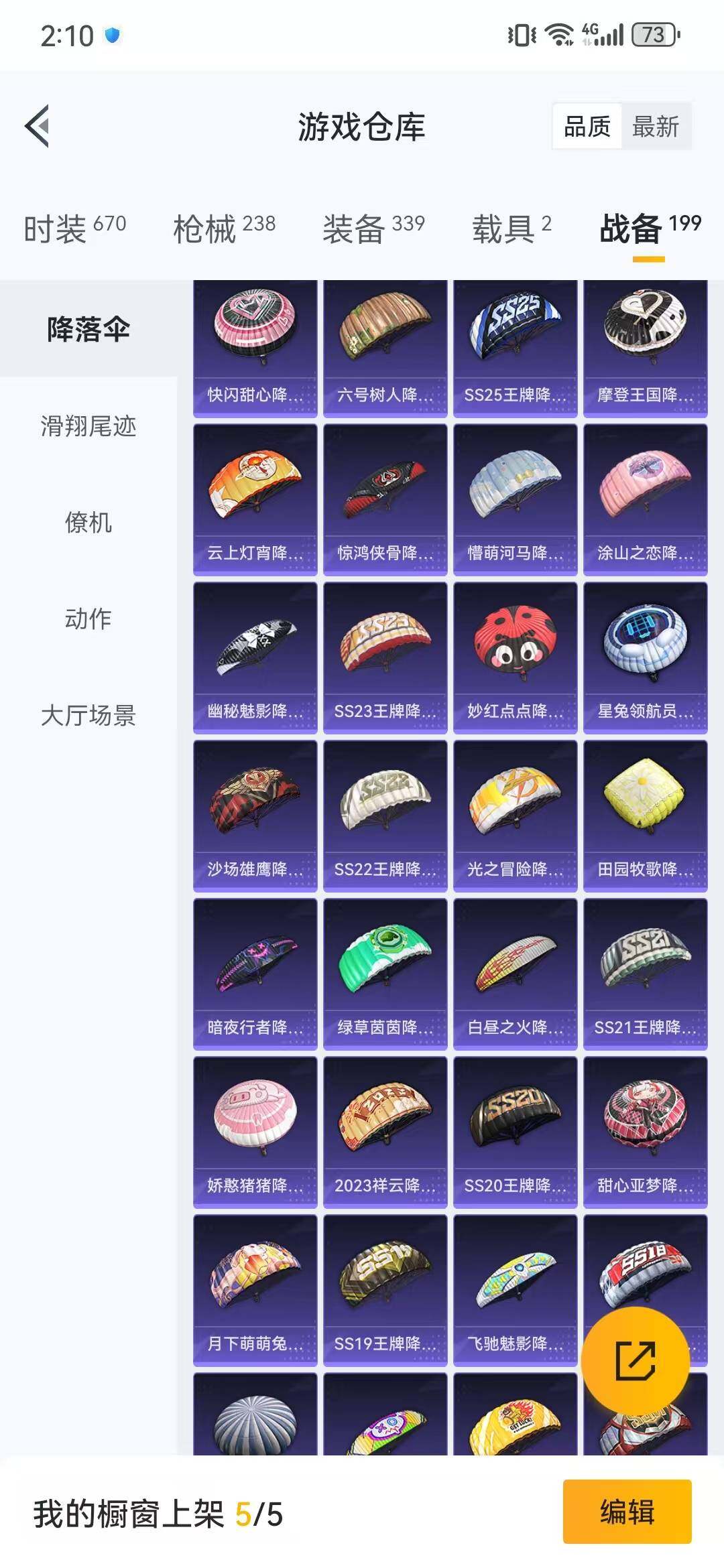This screenshot has height=1568, width=724.
Task: Open the 载具 tab
Action: [511, 228]
